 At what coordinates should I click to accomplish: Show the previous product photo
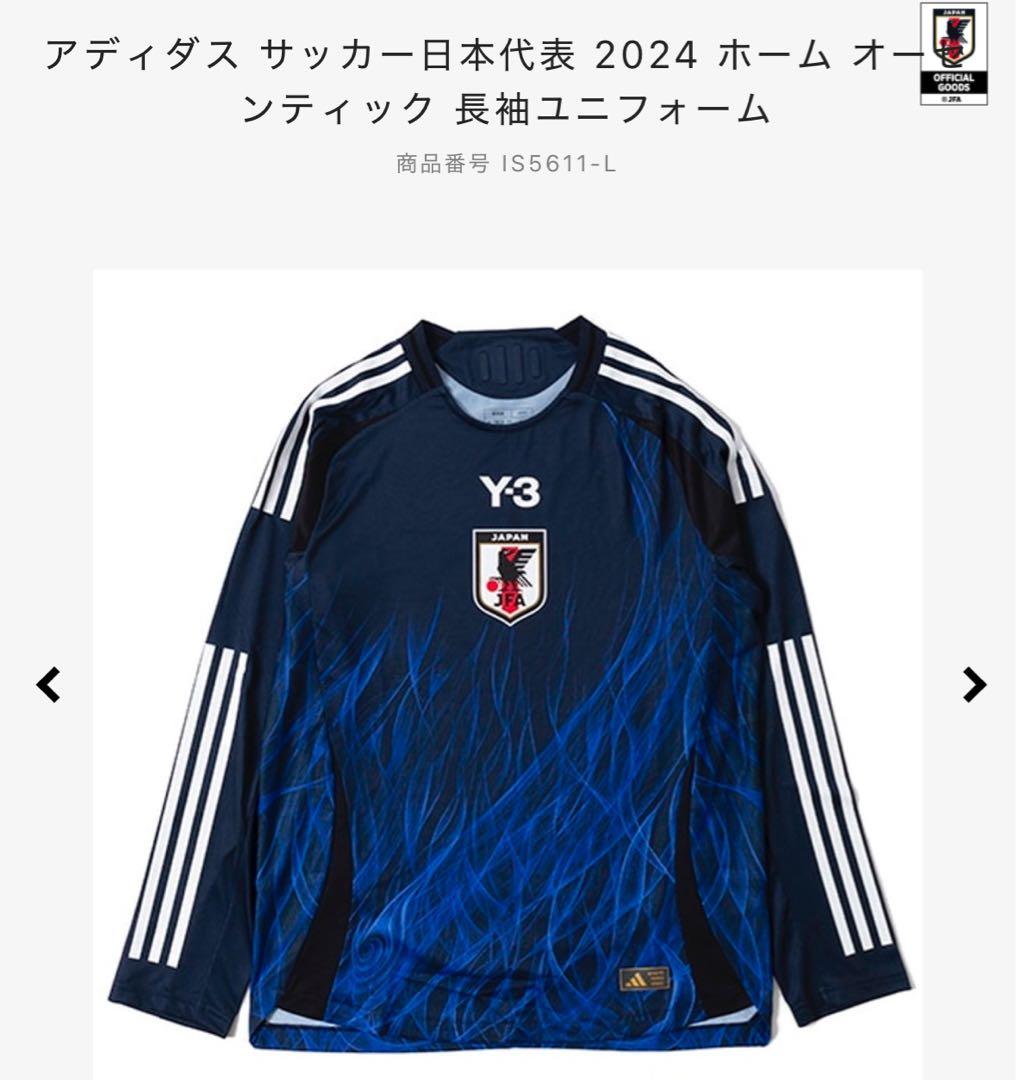click(48, 686)
